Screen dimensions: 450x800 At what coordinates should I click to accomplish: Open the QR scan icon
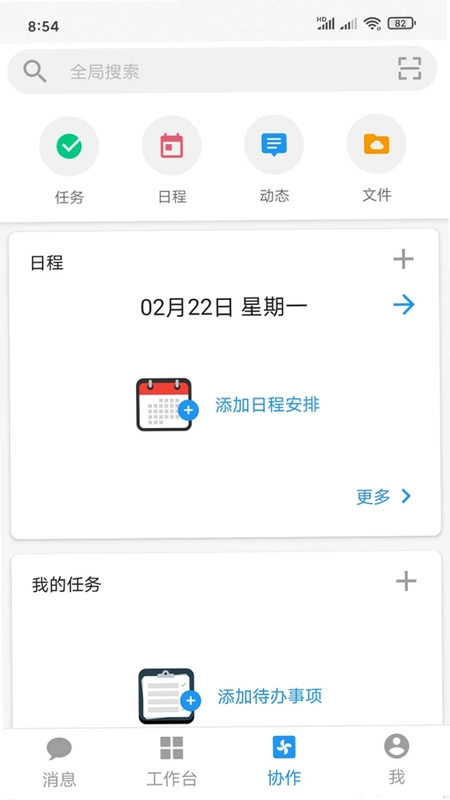pos(410,69)
